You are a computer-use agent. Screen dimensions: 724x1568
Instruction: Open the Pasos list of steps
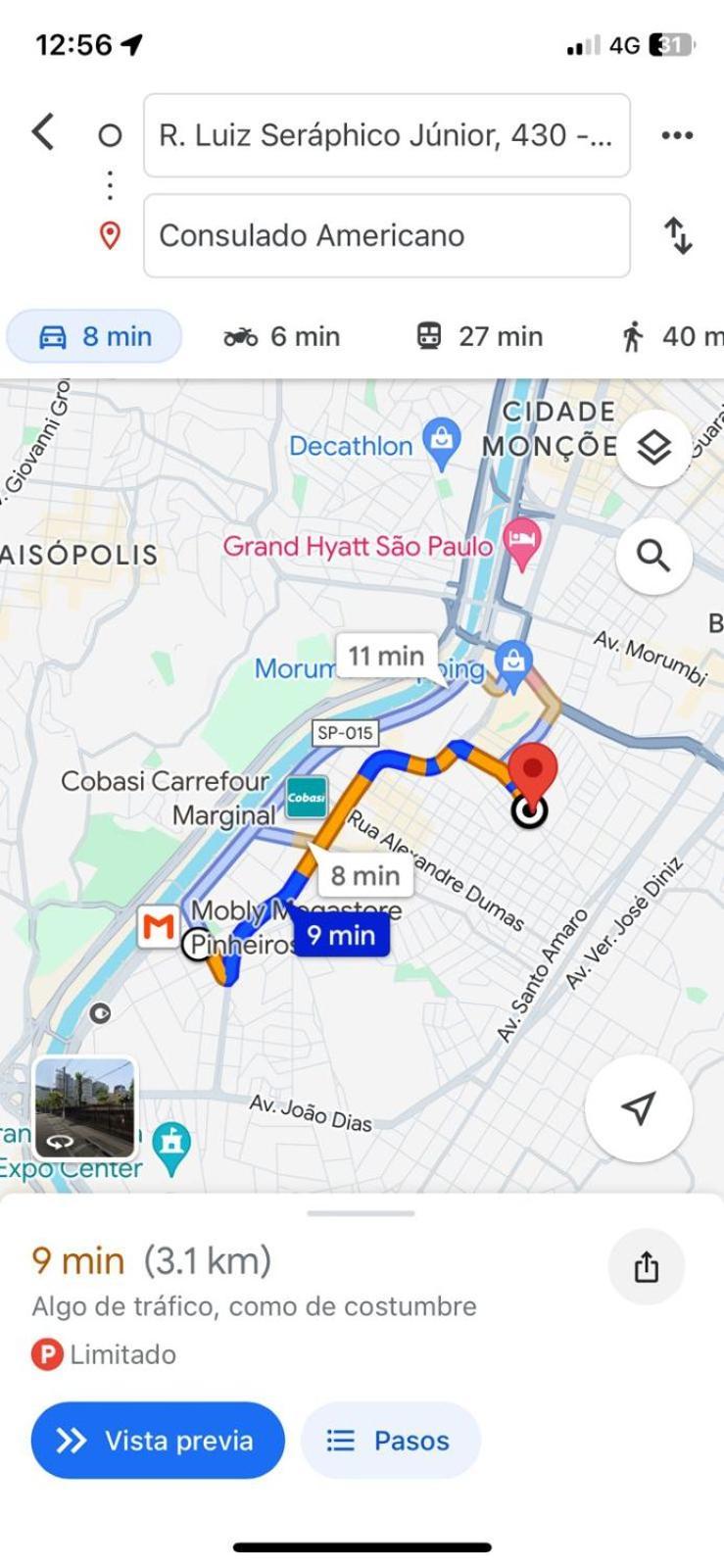coord(390,1440)
